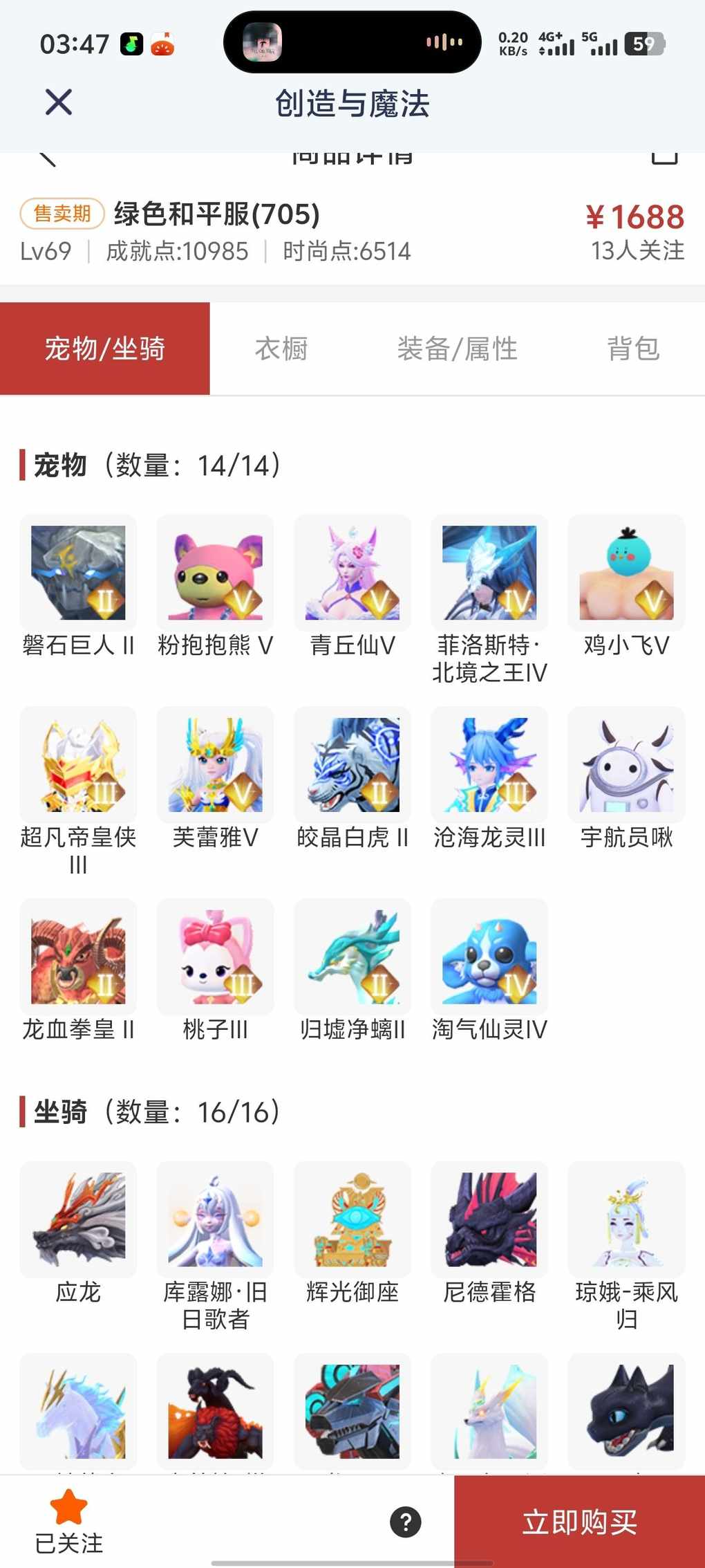This screenshot has width=705, height=1568.
Task: Open mount 辉光御座
Action: (x=352, y=1219)
